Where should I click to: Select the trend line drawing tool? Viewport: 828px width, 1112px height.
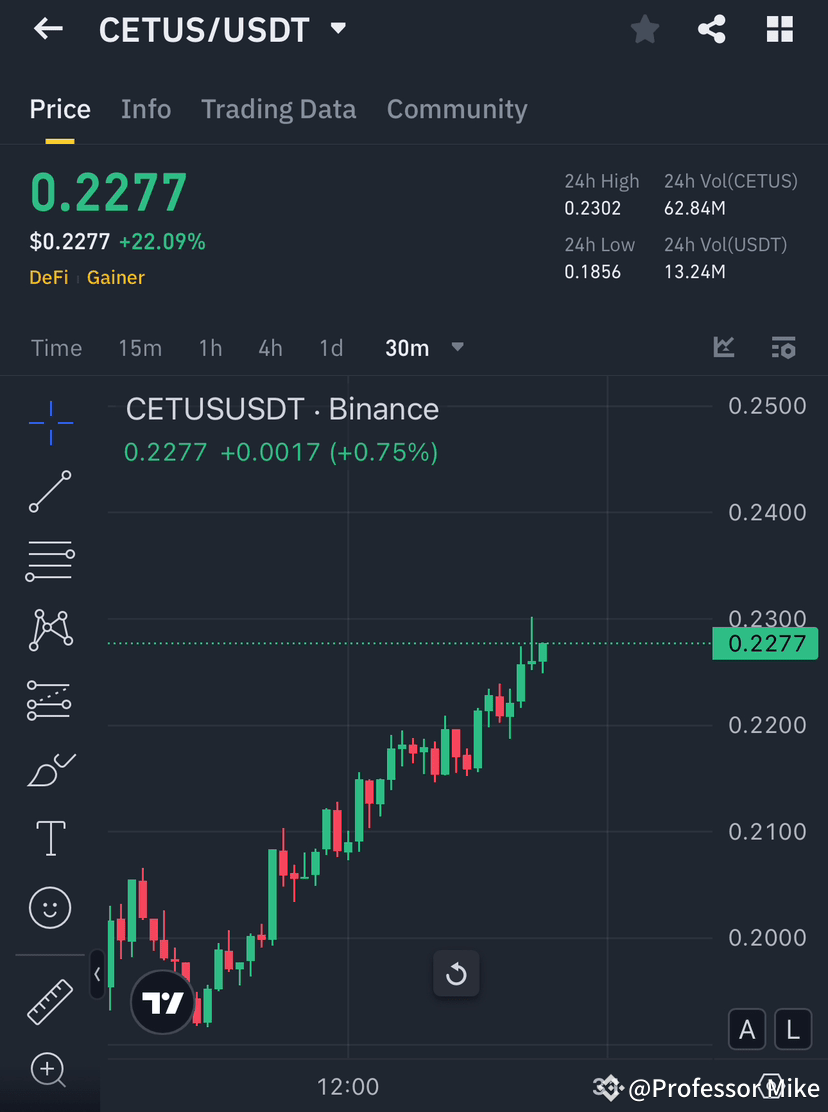50,492
